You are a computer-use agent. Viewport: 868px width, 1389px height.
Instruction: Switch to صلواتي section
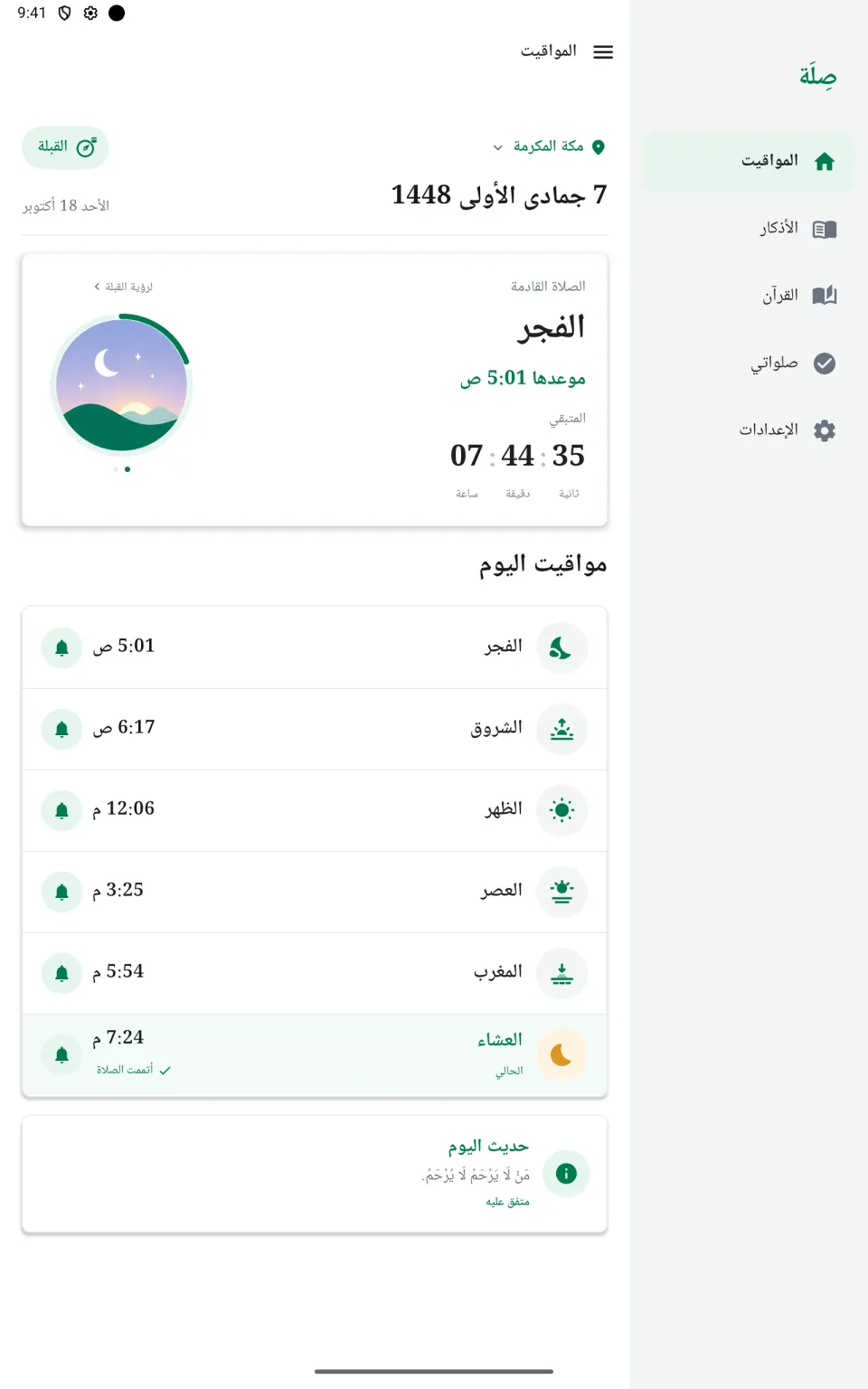(x=748, y=363)
